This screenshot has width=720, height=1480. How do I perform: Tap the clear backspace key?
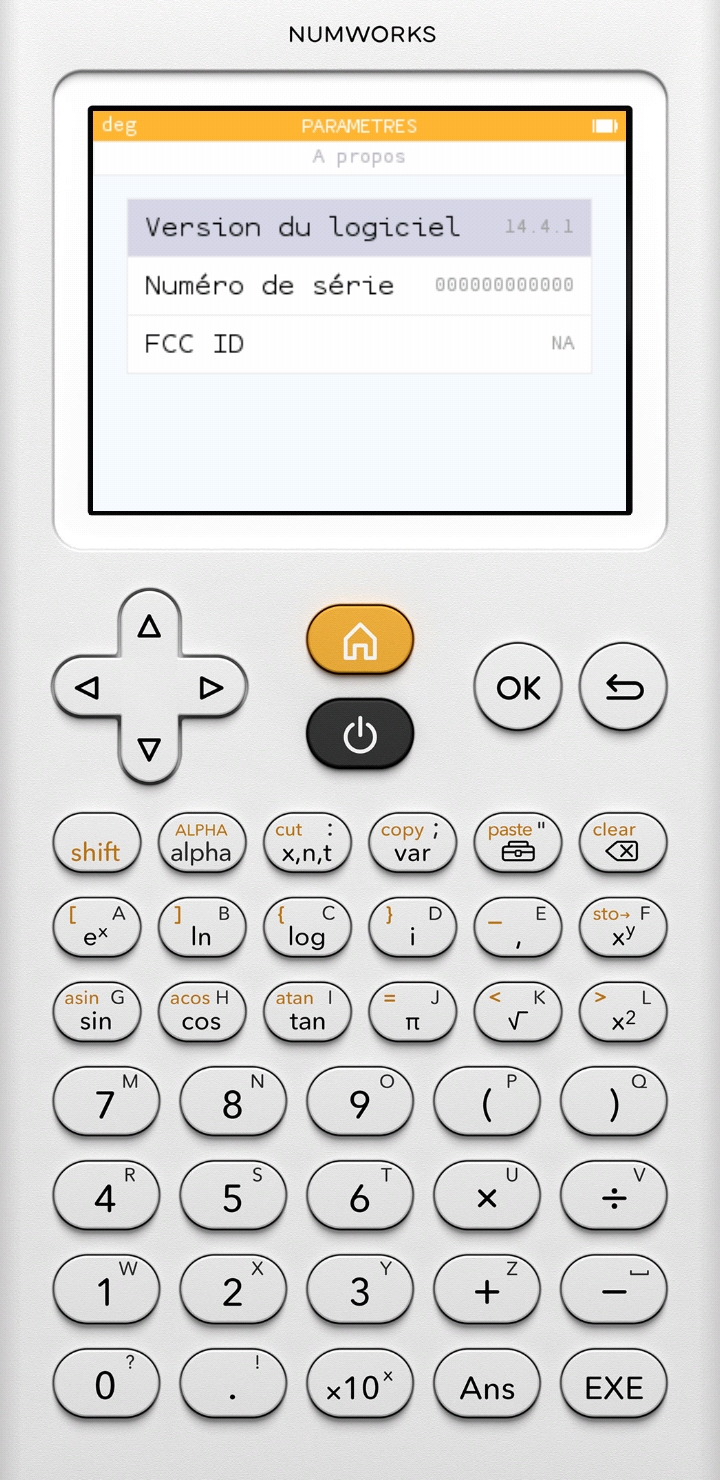click(x=623, y=842)
